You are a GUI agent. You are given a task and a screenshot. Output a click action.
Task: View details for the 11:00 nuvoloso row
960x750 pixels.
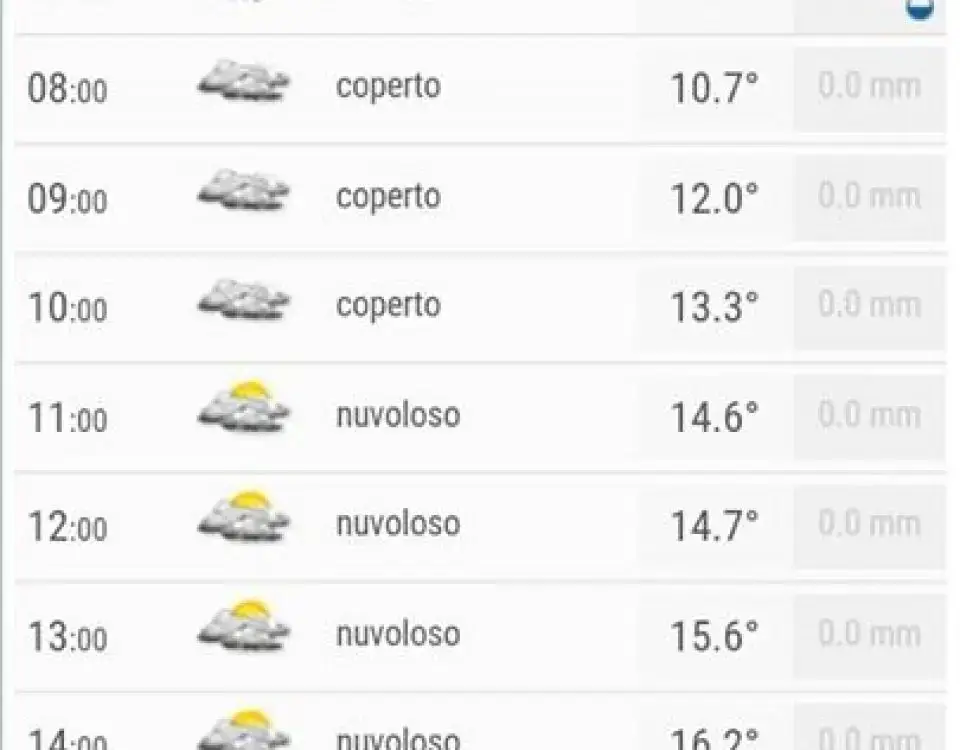[480, 416]
